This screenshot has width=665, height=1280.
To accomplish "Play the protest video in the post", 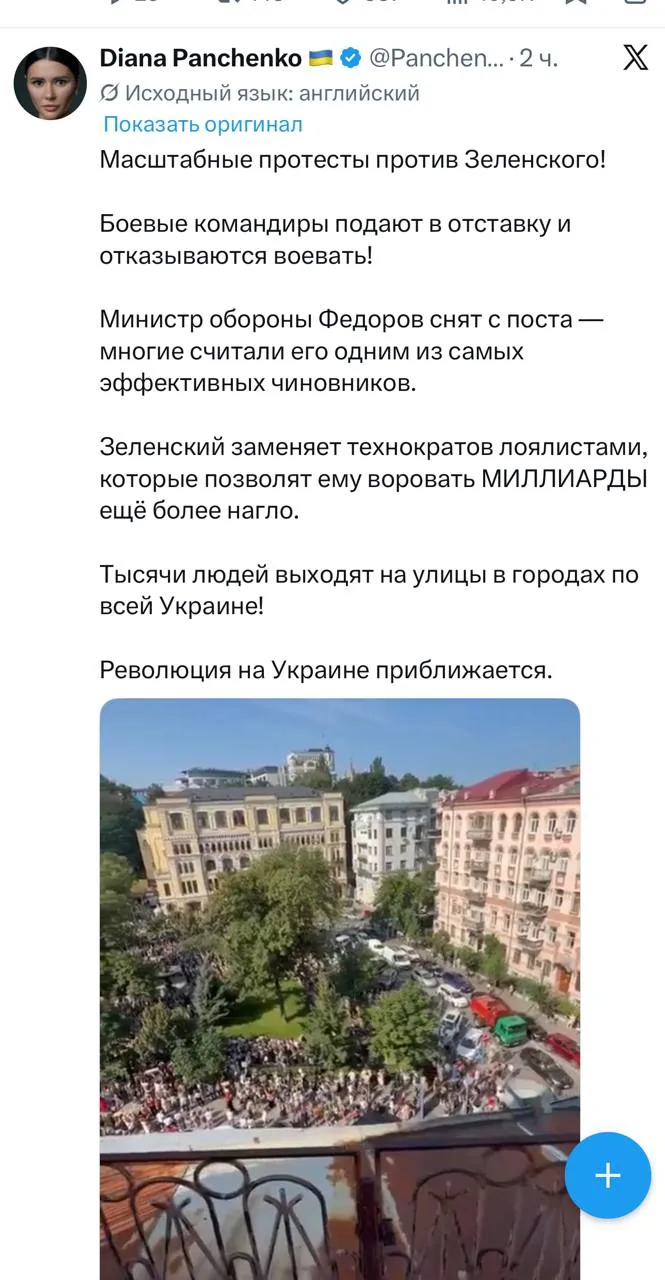I will [x=340, y=989].
